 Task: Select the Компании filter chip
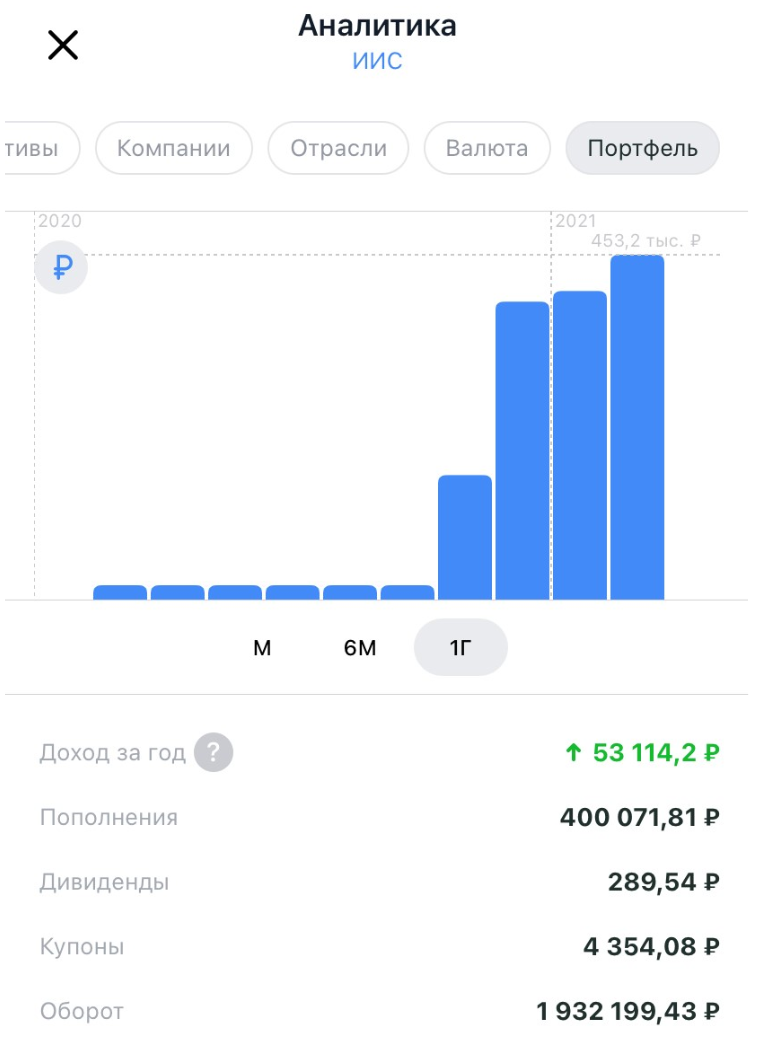point(174,147)
